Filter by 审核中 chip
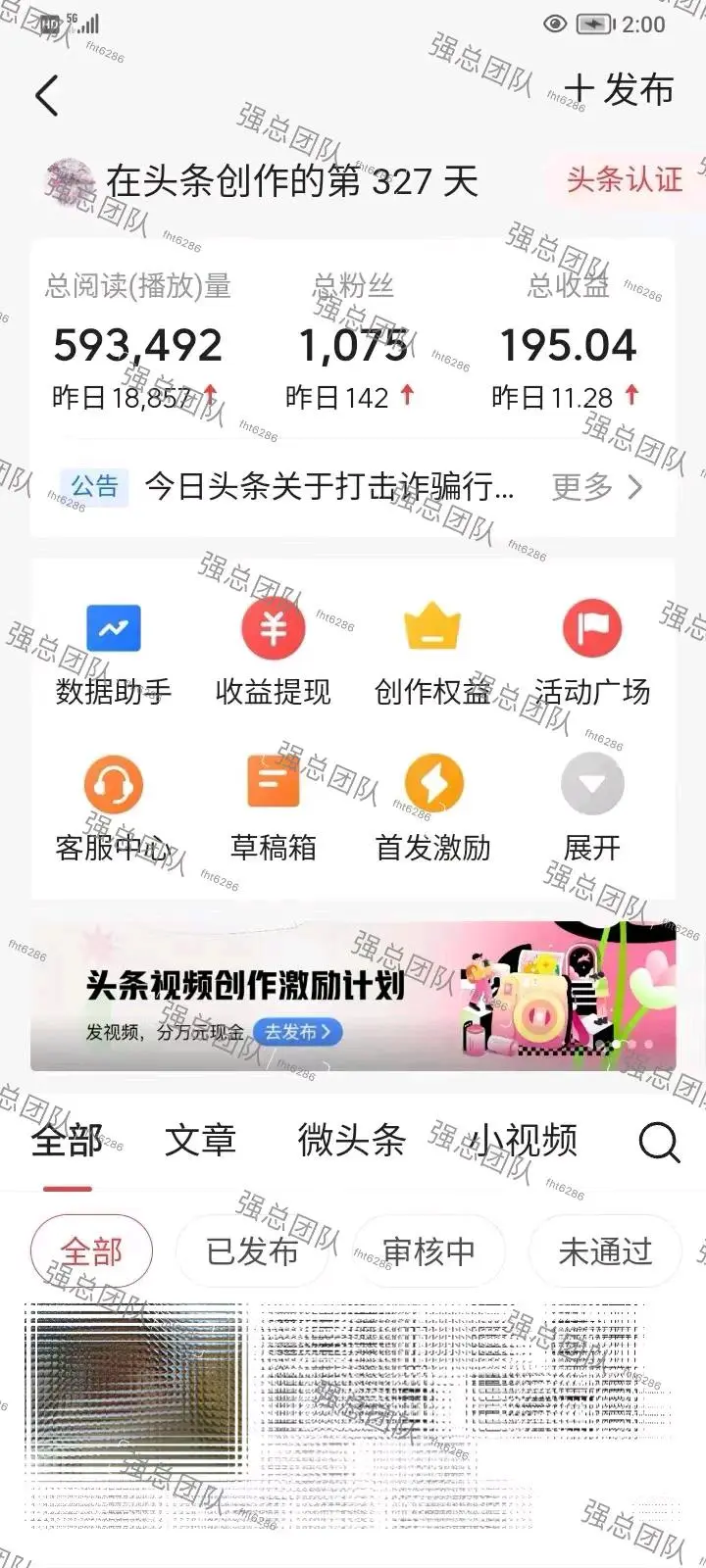Screen dimensions: 706x1568 coord(429,1251)
